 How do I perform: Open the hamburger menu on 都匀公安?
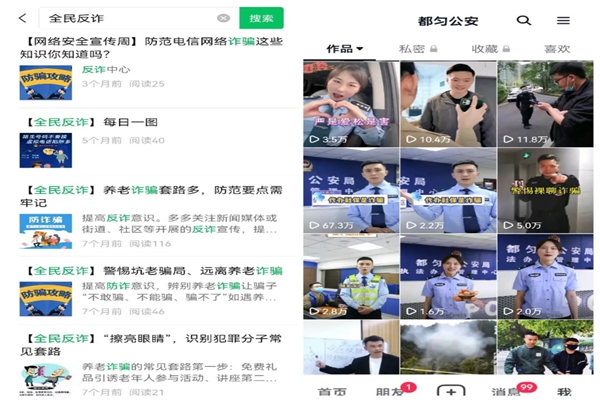point(563,20)
